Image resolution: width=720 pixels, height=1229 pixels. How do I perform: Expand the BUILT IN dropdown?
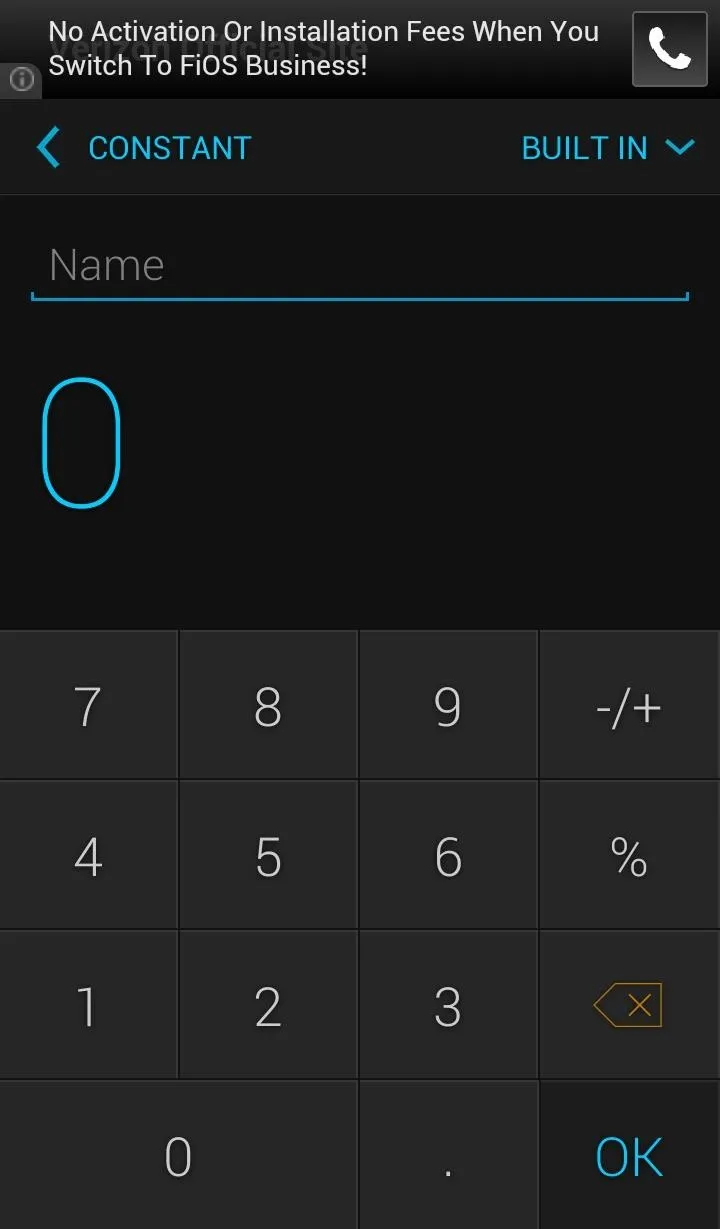[607, 148]
